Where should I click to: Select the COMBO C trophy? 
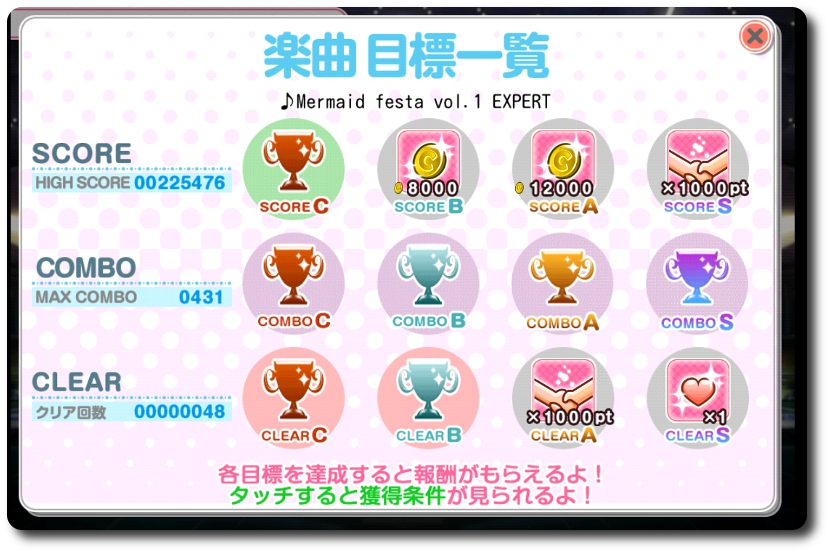click(x=293, y=284)
